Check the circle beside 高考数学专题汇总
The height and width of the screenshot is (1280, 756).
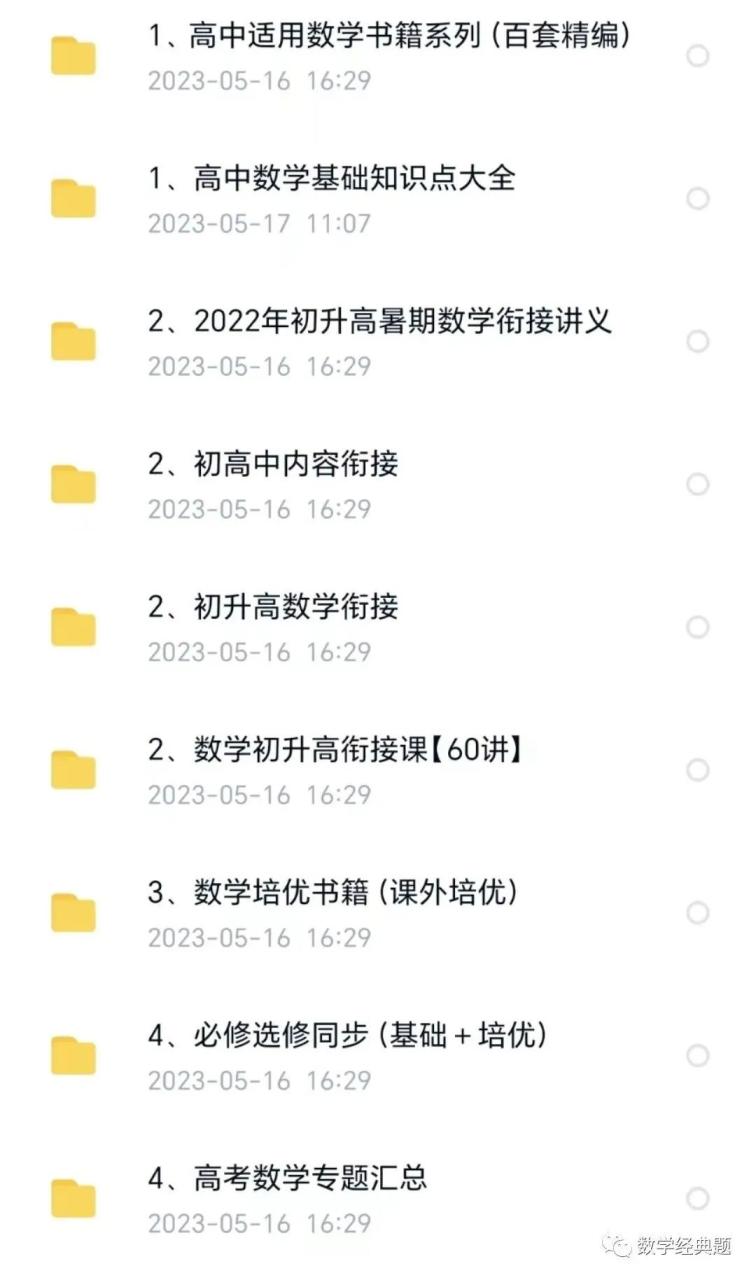point(698,1199)
